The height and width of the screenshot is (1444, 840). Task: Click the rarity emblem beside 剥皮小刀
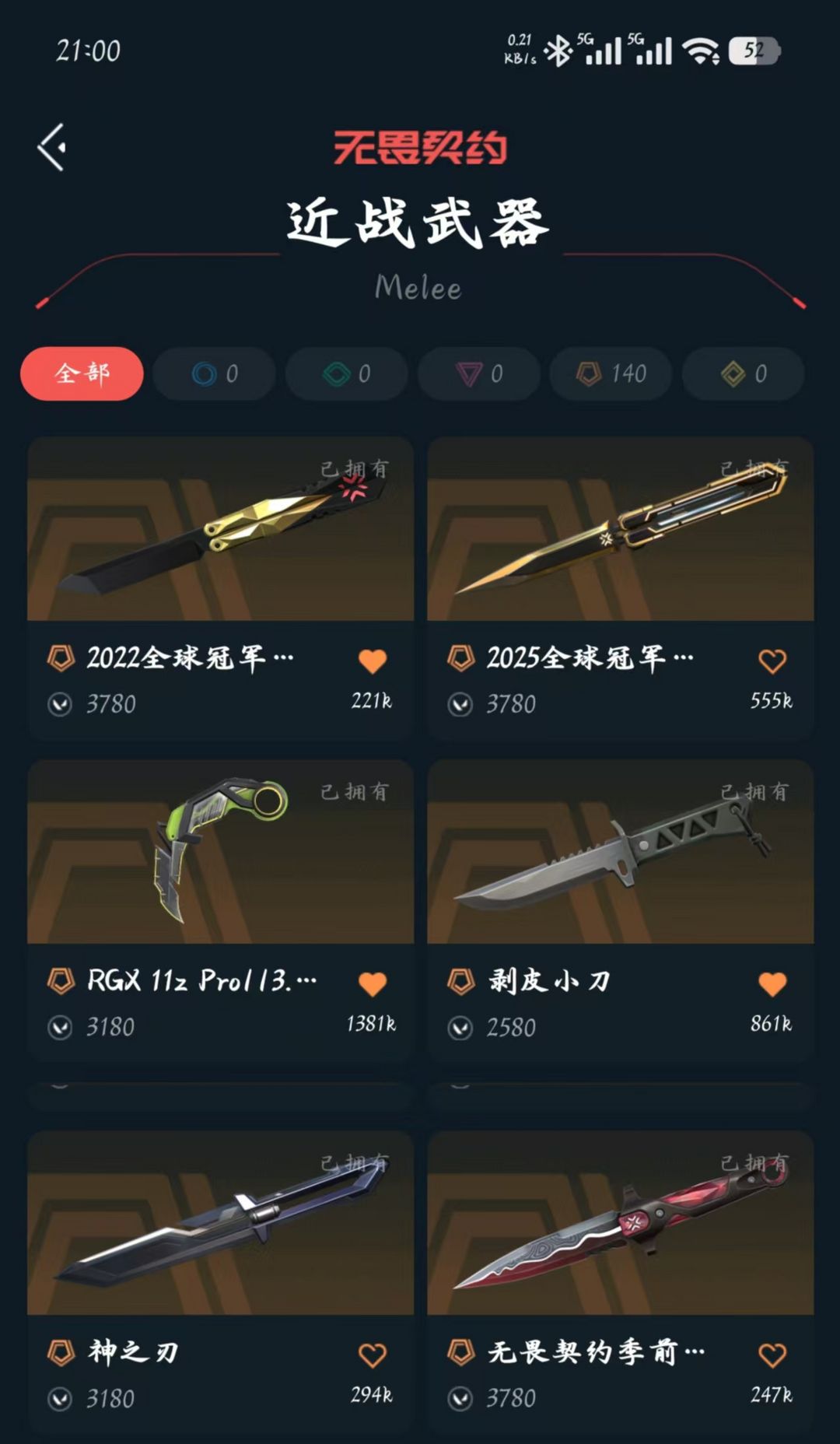(x=460, y=980)
